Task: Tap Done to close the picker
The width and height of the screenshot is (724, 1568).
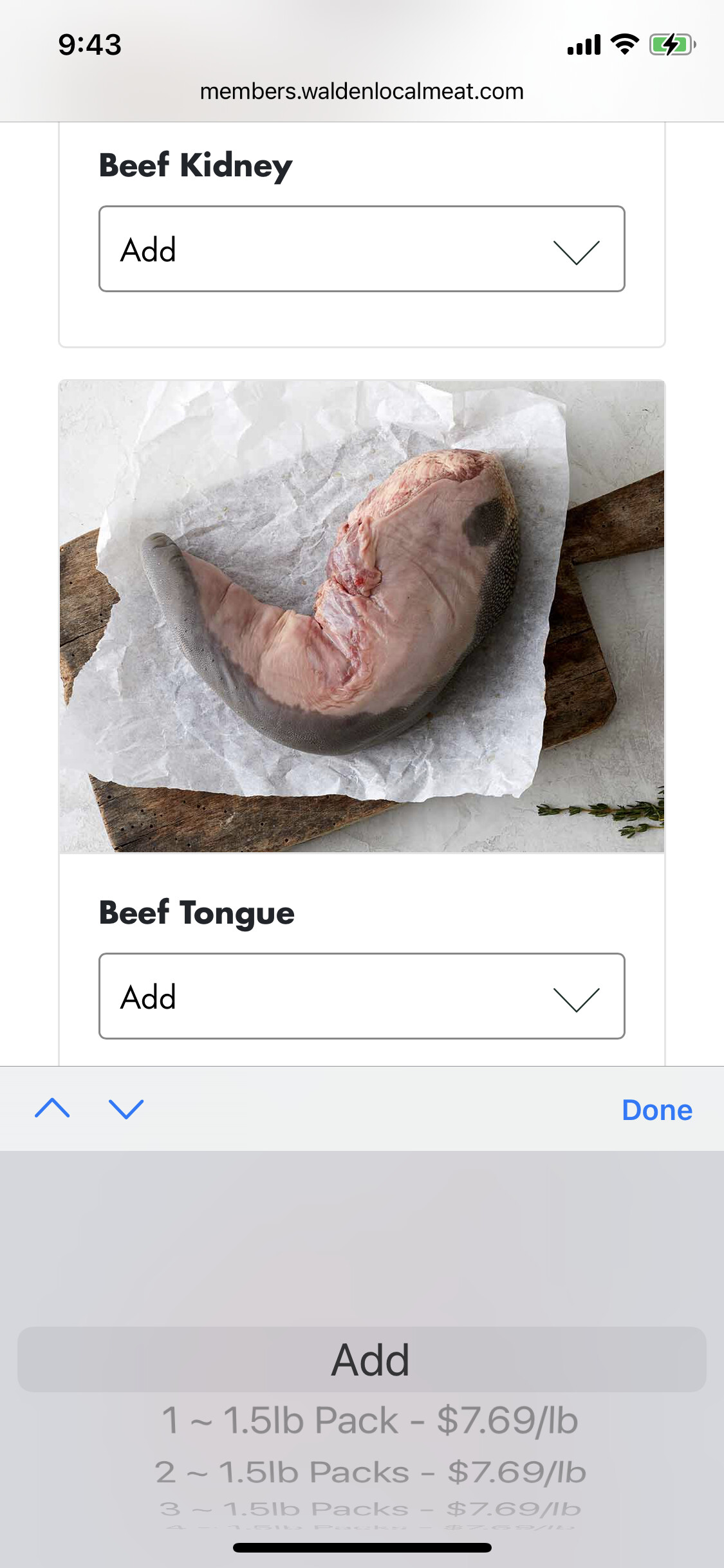Action: coord(657,1110)
